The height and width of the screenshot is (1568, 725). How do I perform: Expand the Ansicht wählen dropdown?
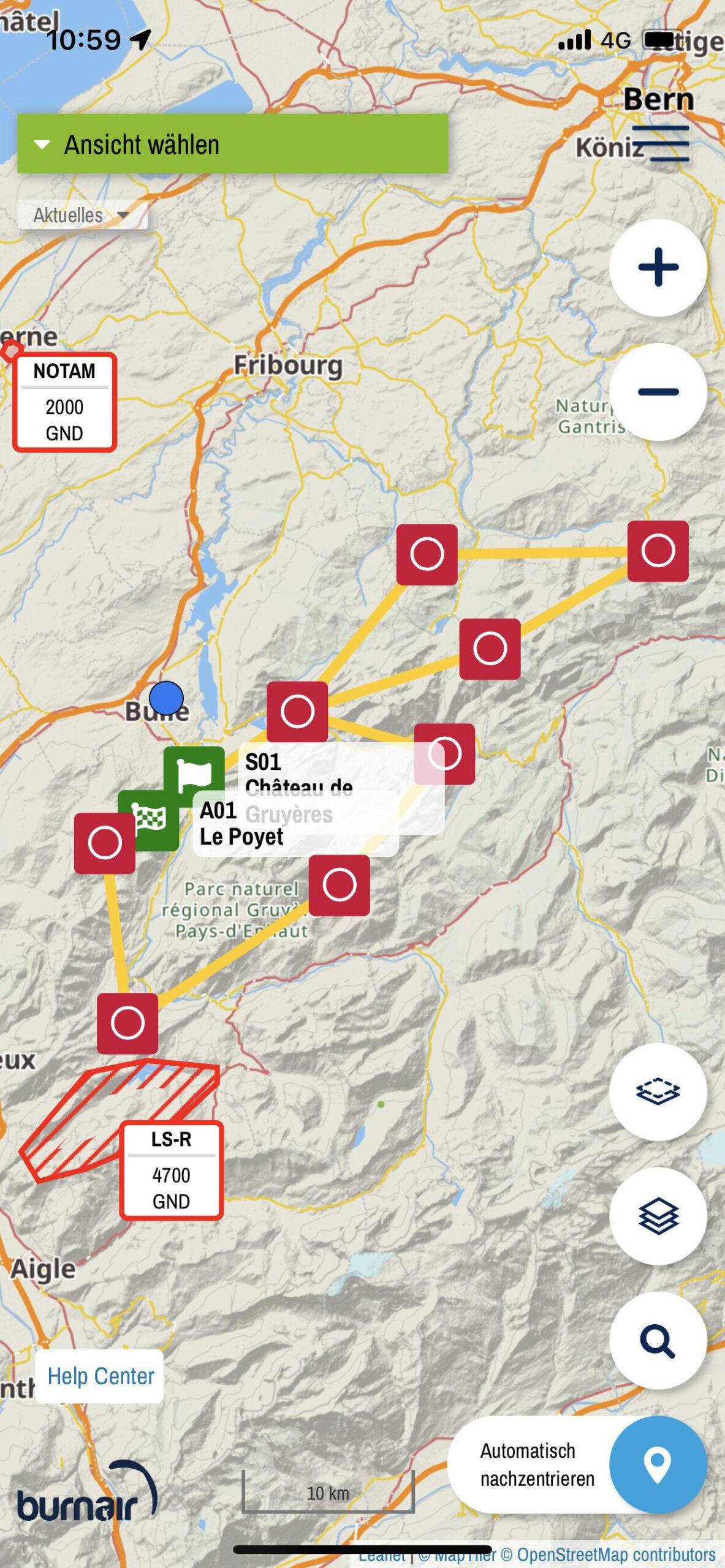pos(232,145)
